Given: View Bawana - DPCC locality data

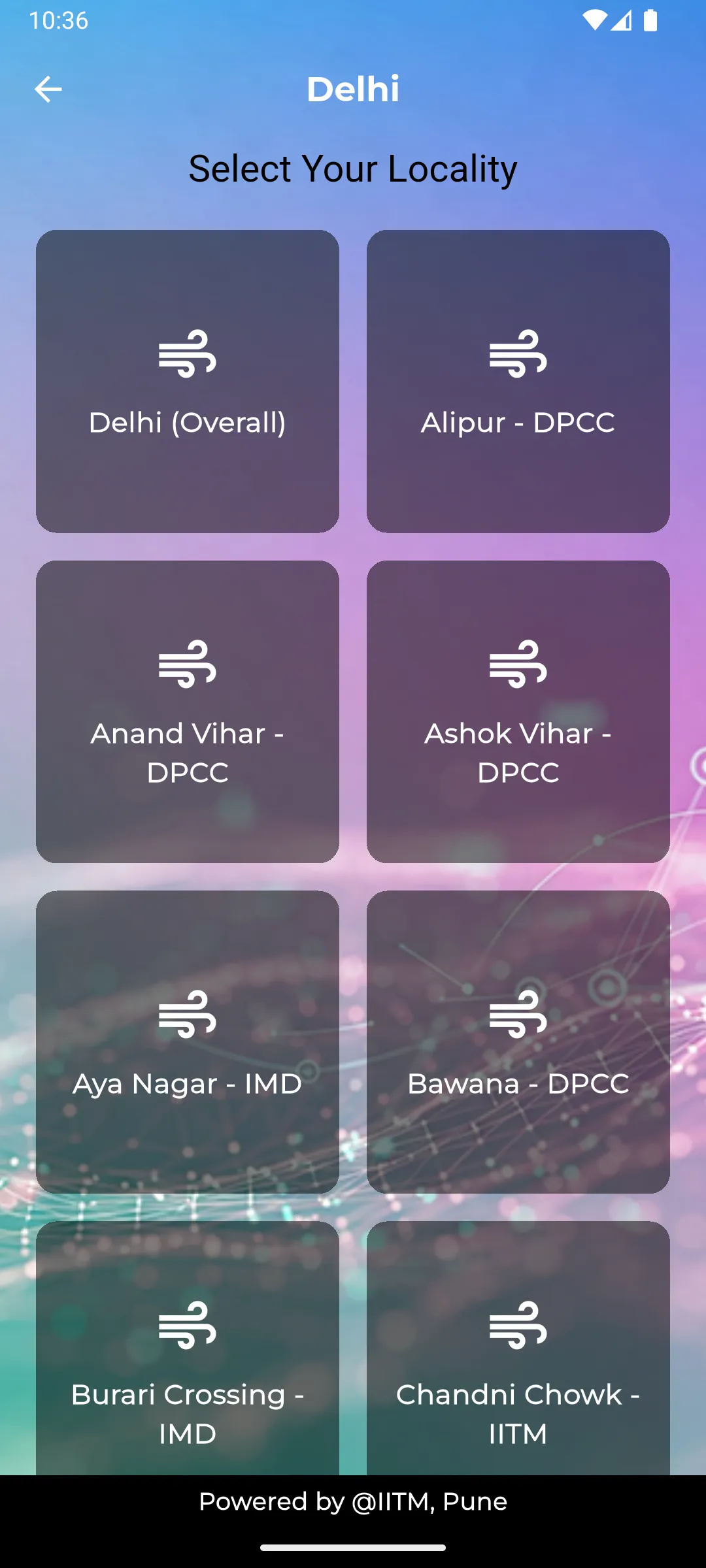Looking at the screenshot, I should (518, 1042).
